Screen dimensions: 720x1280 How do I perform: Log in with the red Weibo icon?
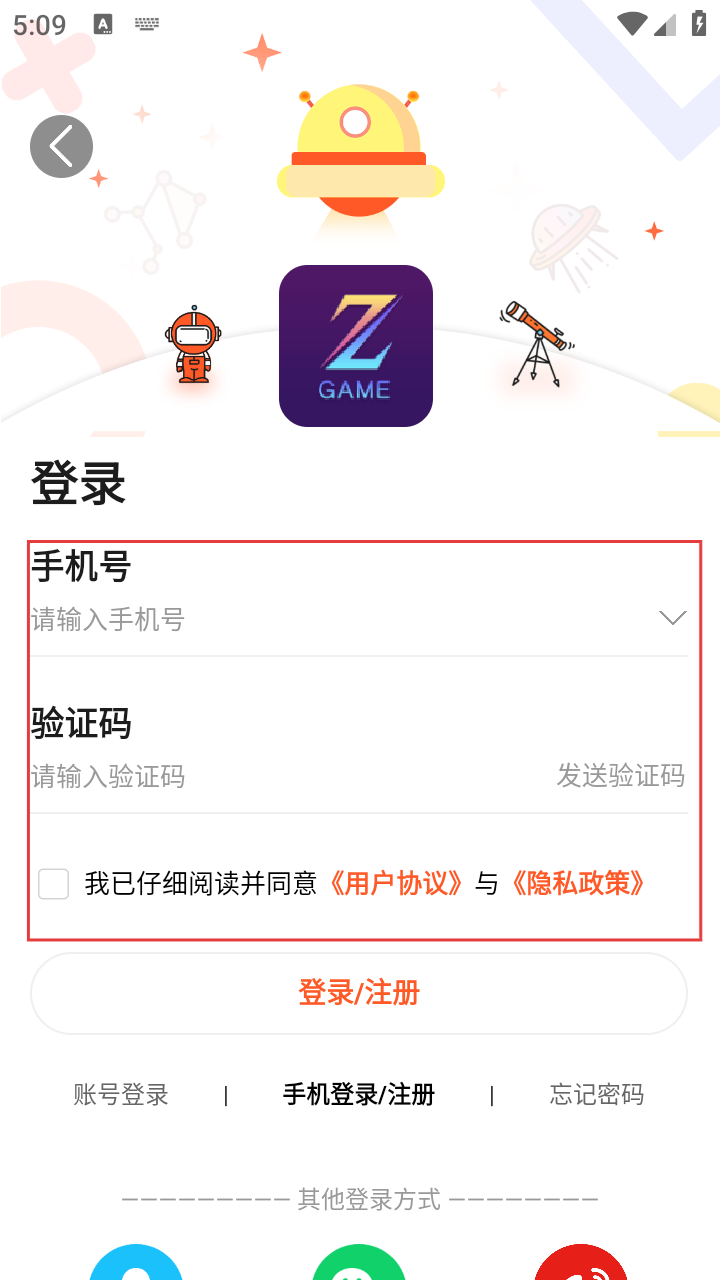[581, 1264]
